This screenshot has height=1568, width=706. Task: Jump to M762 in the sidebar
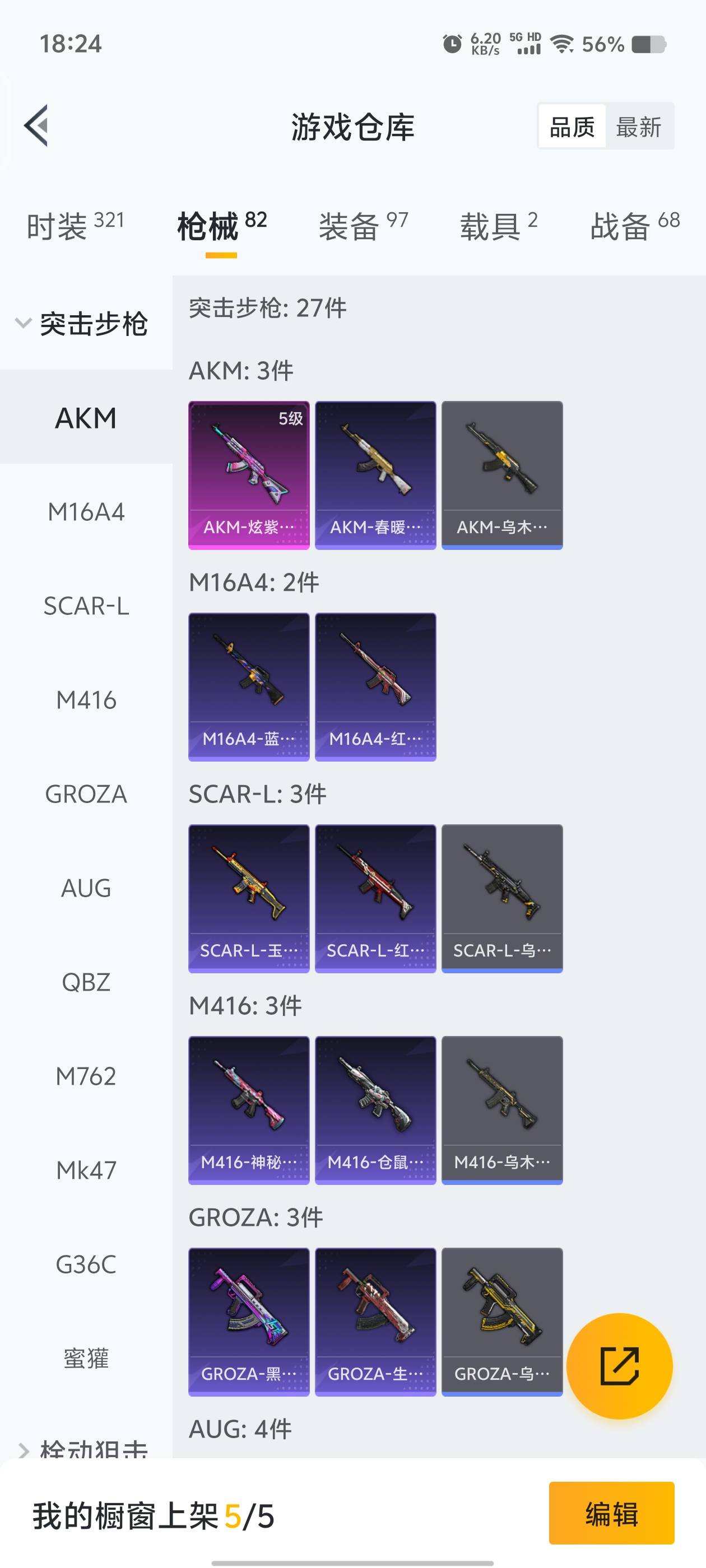[86, 1076]
